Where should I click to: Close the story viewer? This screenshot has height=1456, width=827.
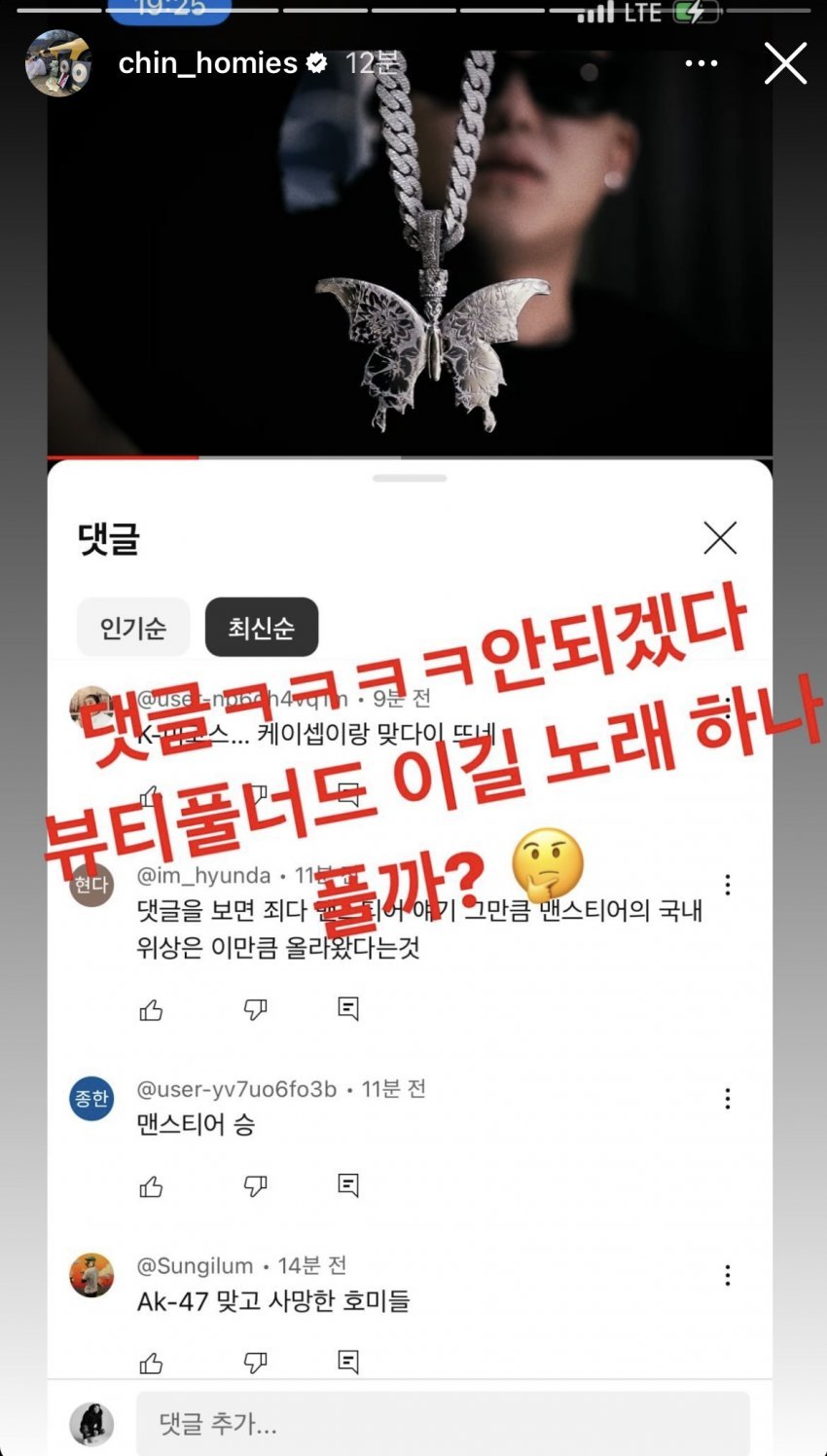click(x=785, y=63)
